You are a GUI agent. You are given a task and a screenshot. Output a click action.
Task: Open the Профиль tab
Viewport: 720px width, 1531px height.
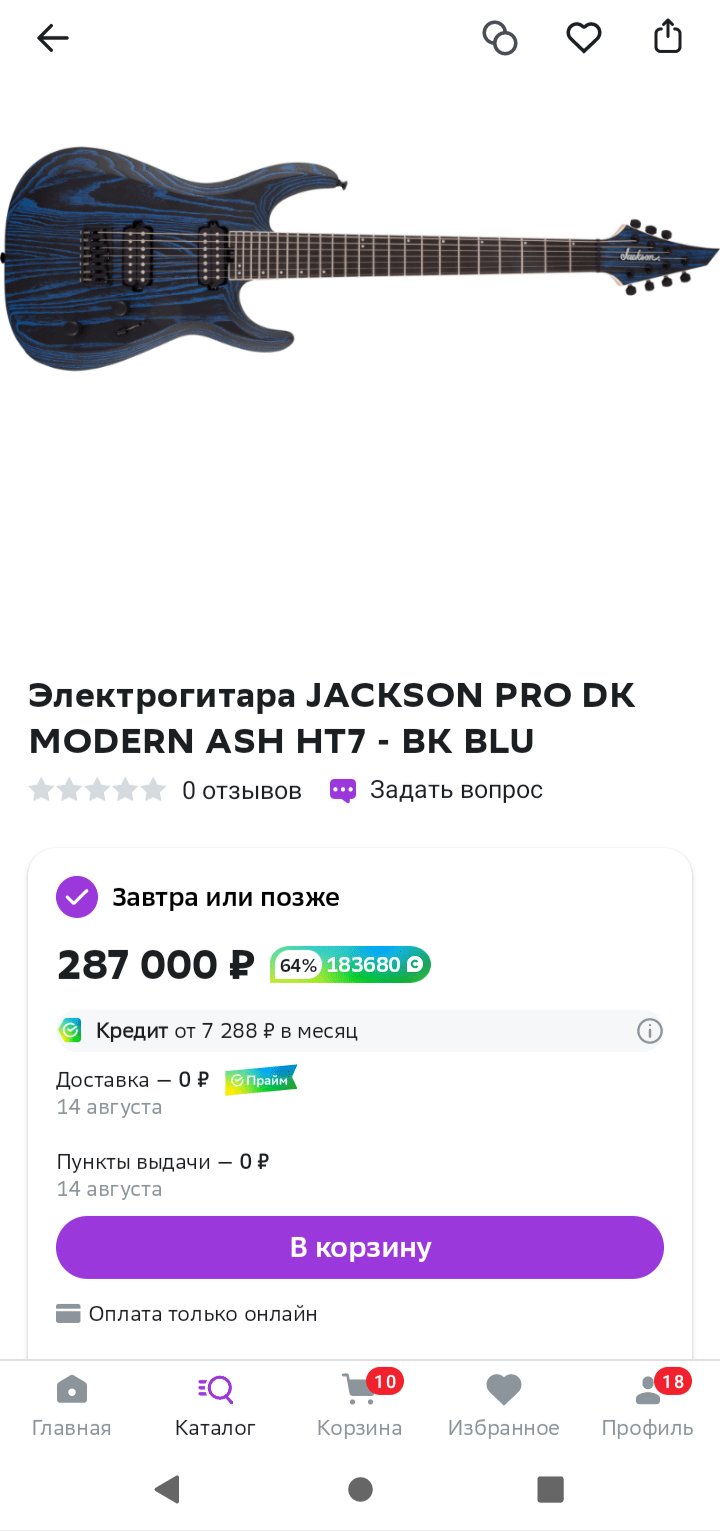(647, 1405)
